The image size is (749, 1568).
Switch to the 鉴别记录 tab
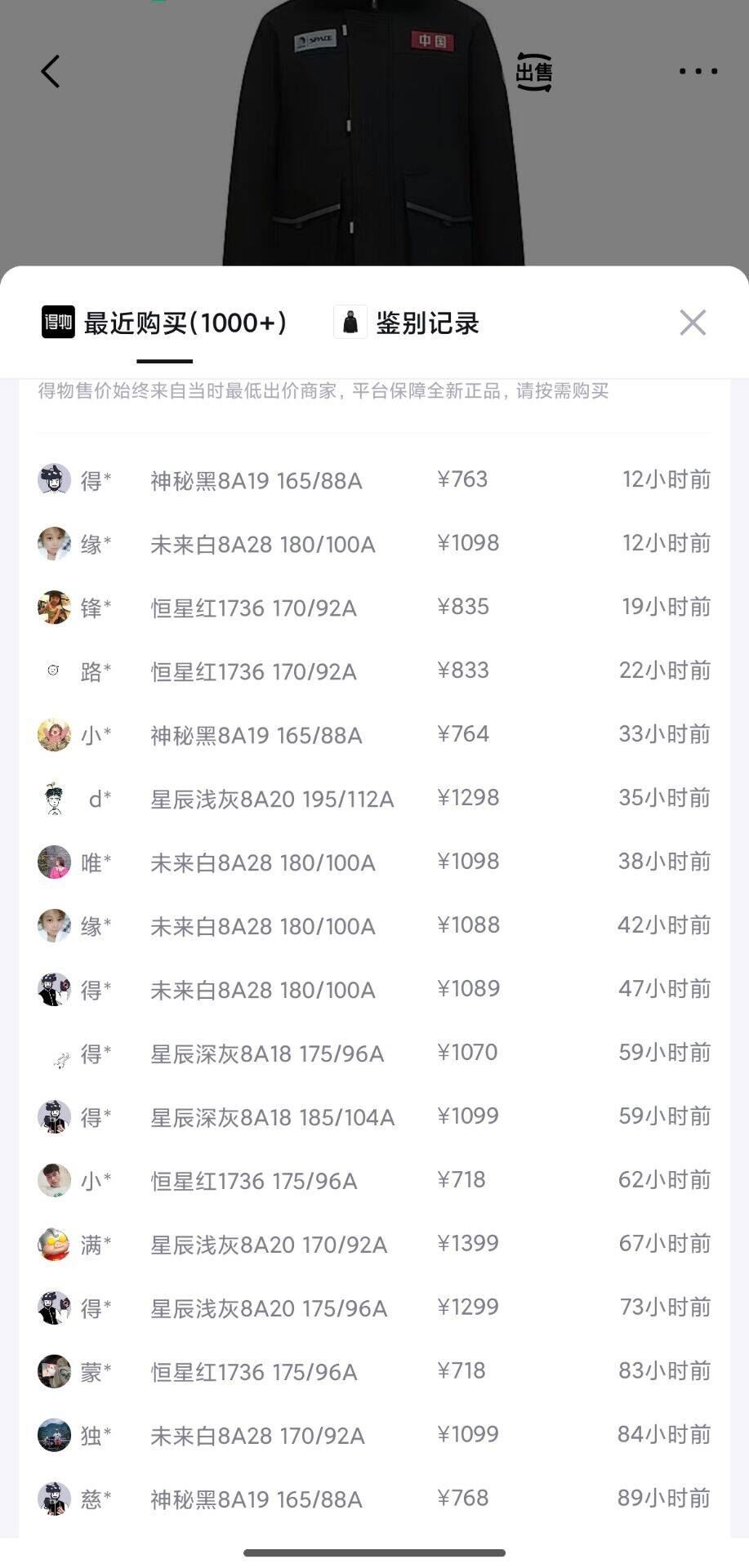pos(408,323)
